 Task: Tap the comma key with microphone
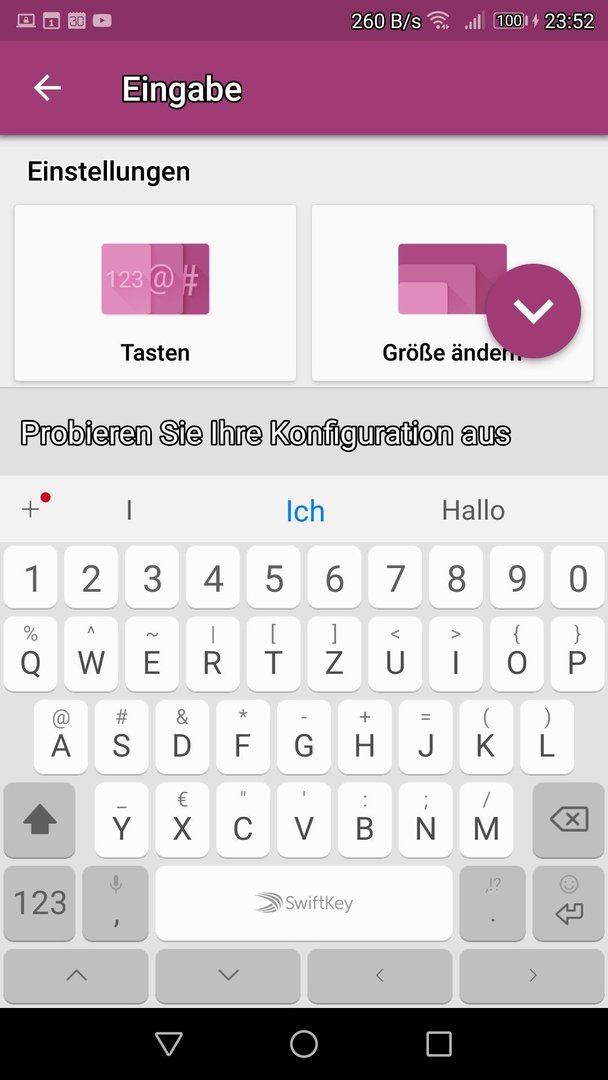click(x=115, y=904)
